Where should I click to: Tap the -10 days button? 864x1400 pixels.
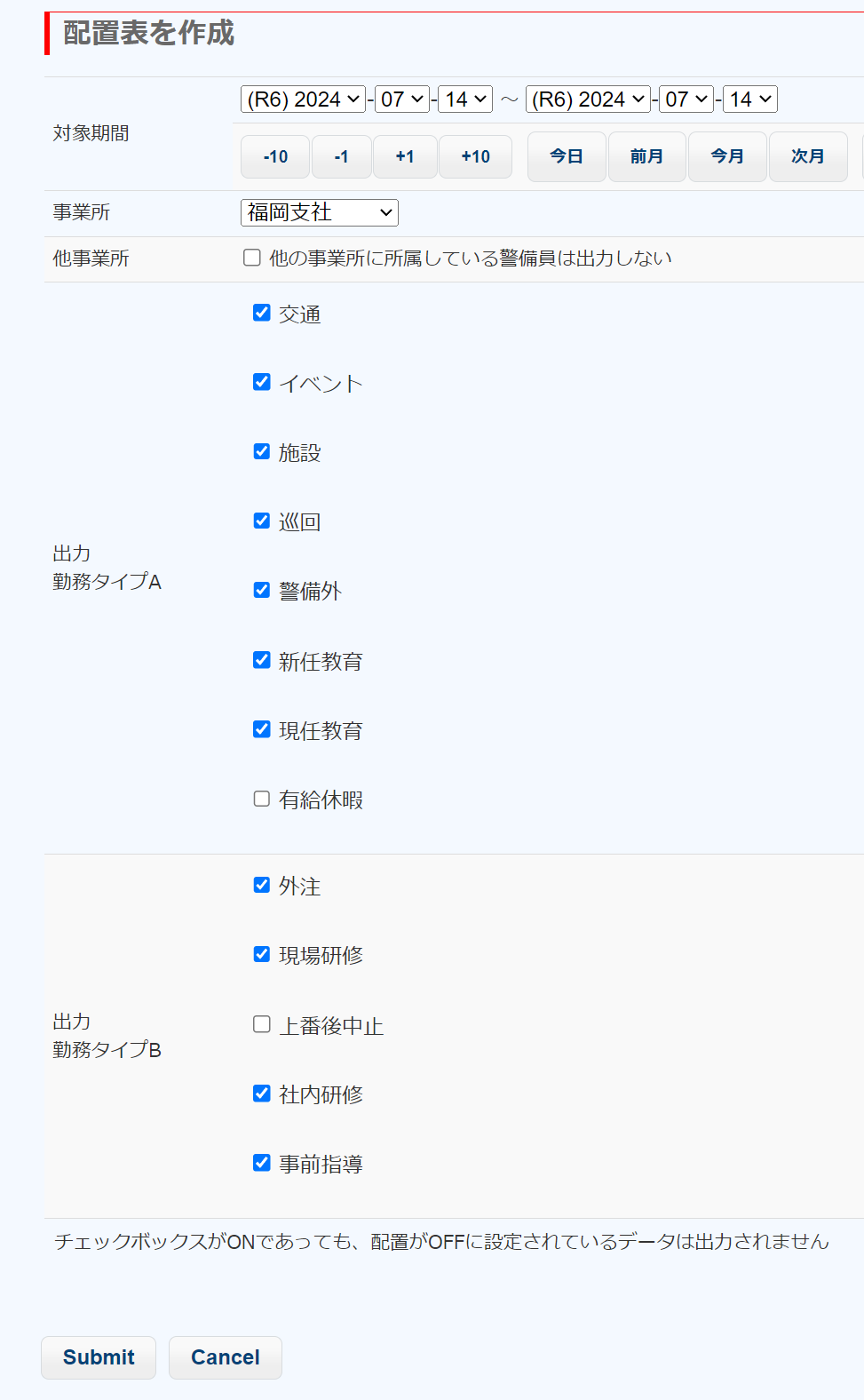click(x=275, y=157)
